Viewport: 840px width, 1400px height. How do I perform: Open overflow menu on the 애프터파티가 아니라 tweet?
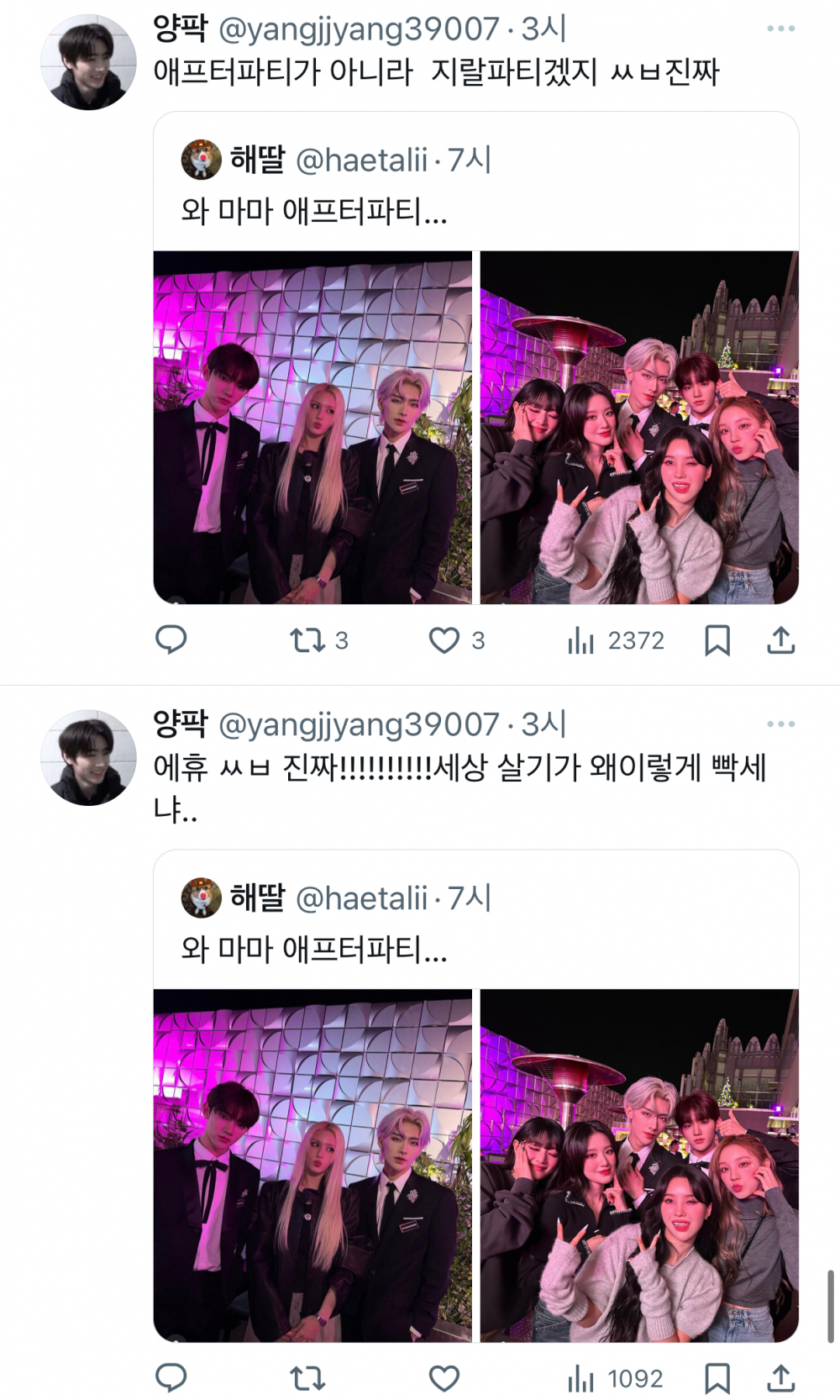pyautogui.click(x=780, y=29)
